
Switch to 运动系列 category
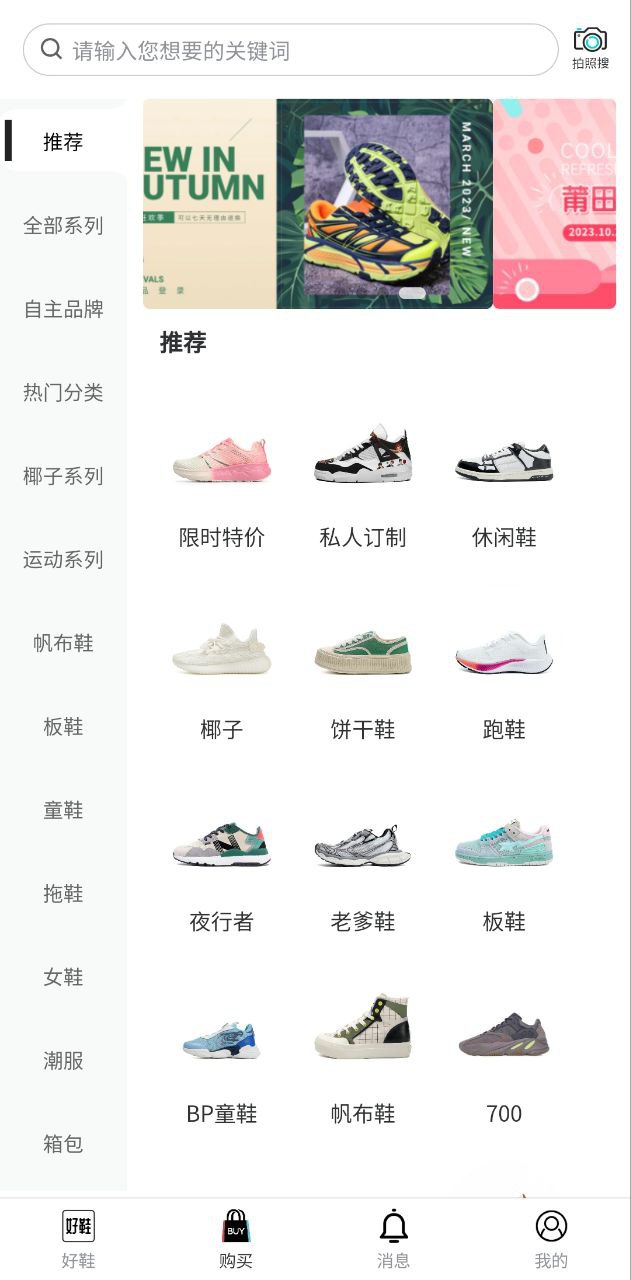pyautogui.click(x=63, y=560)
